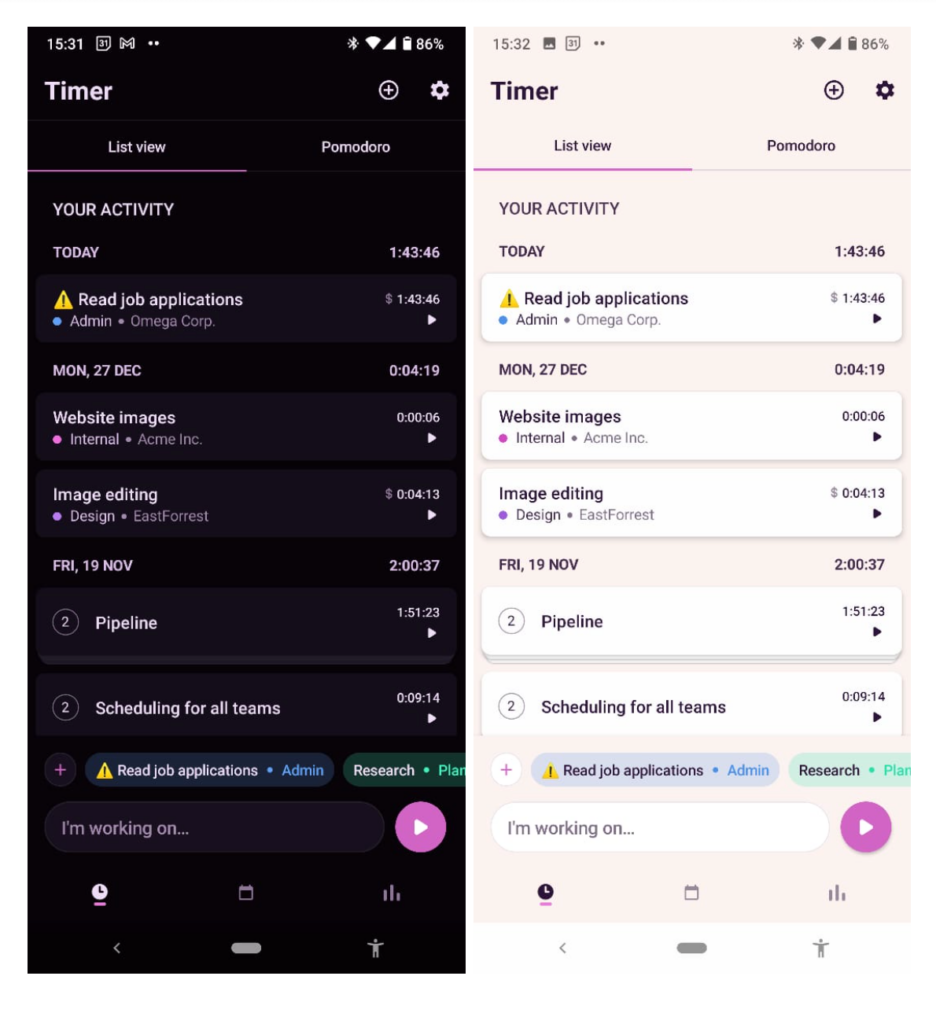Click the 'I'm working on...' input field
Viewport: 936px width, 1024px height.
pos(214,827)
